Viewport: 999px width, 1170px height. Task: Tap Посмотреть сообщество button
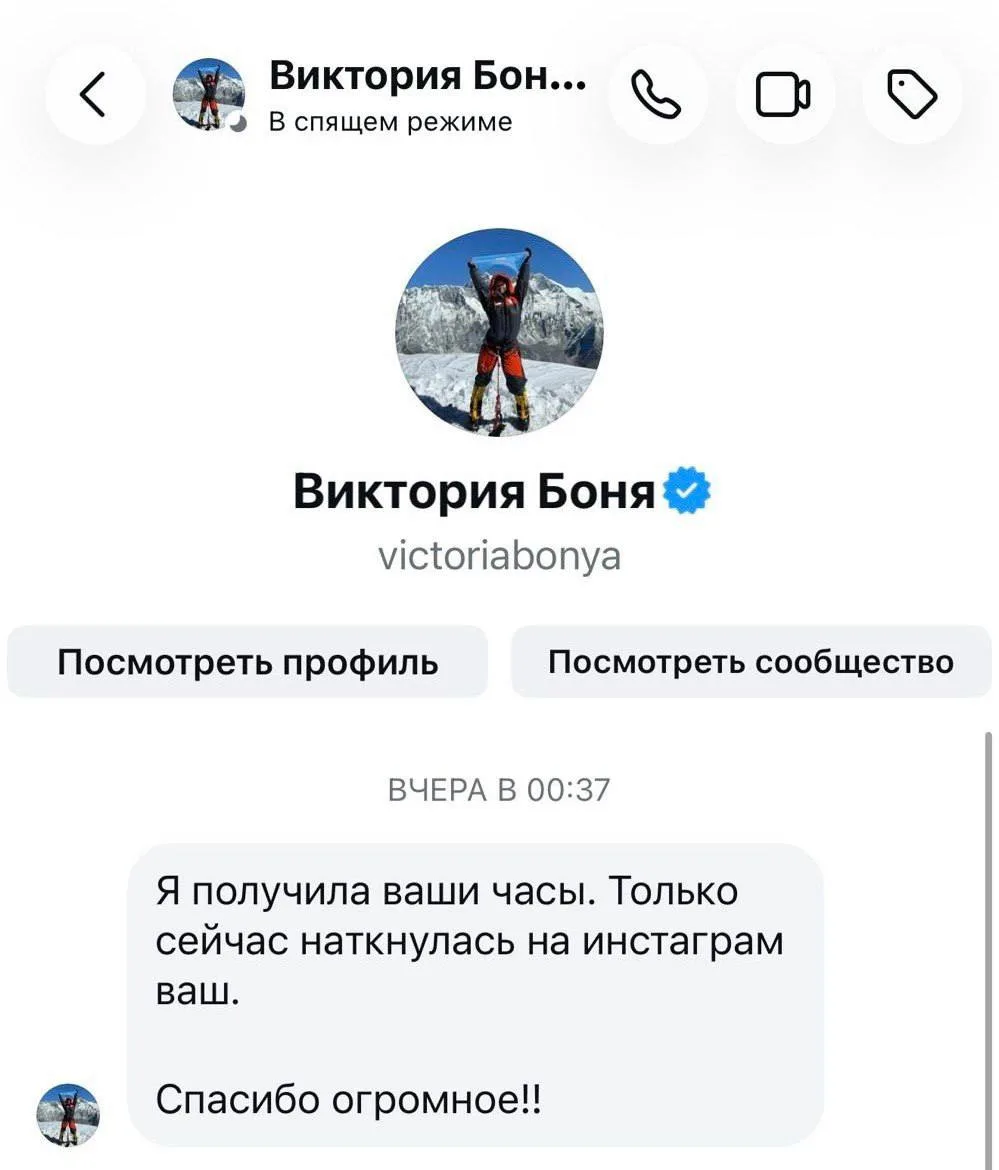(x=751, y=662)
